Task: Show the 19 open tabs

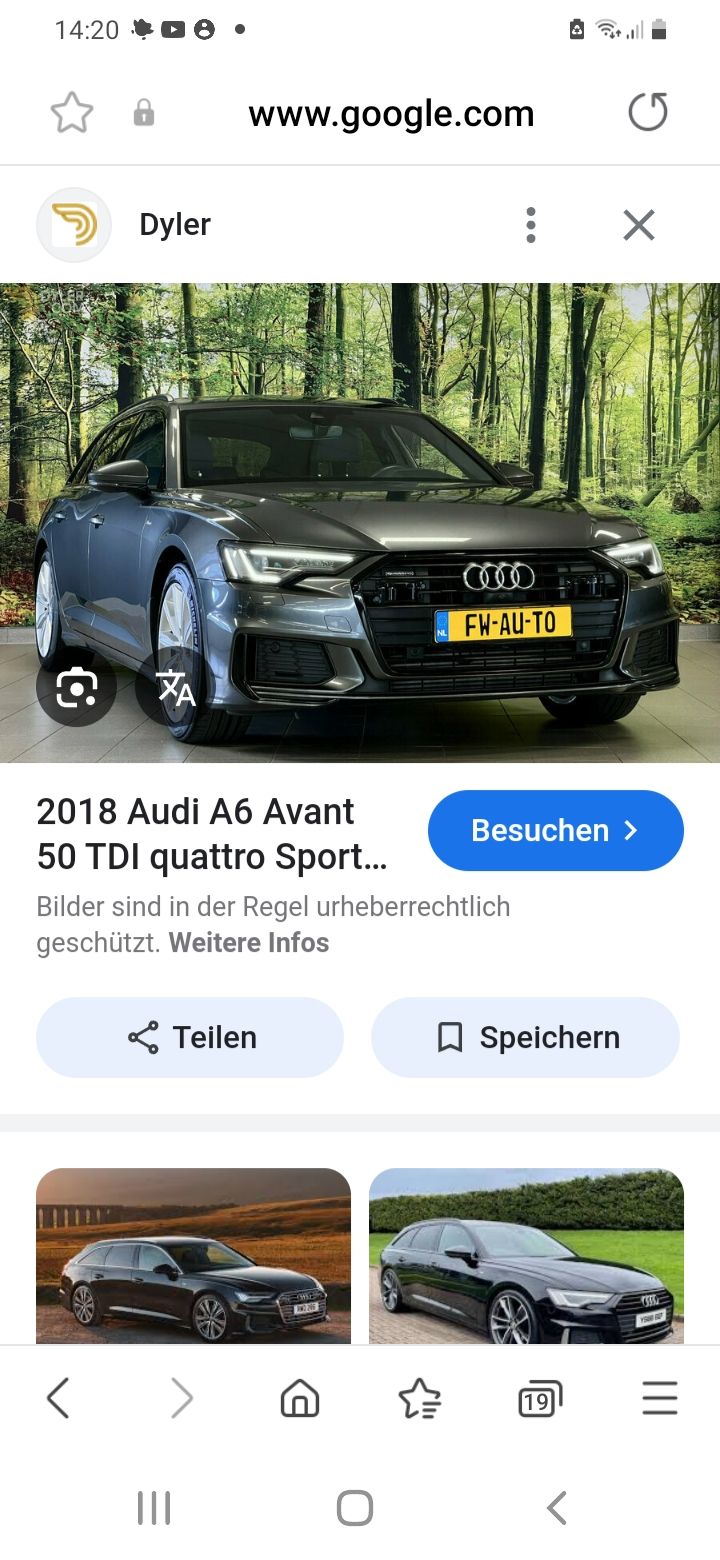Action: [x=540, y=1398]
